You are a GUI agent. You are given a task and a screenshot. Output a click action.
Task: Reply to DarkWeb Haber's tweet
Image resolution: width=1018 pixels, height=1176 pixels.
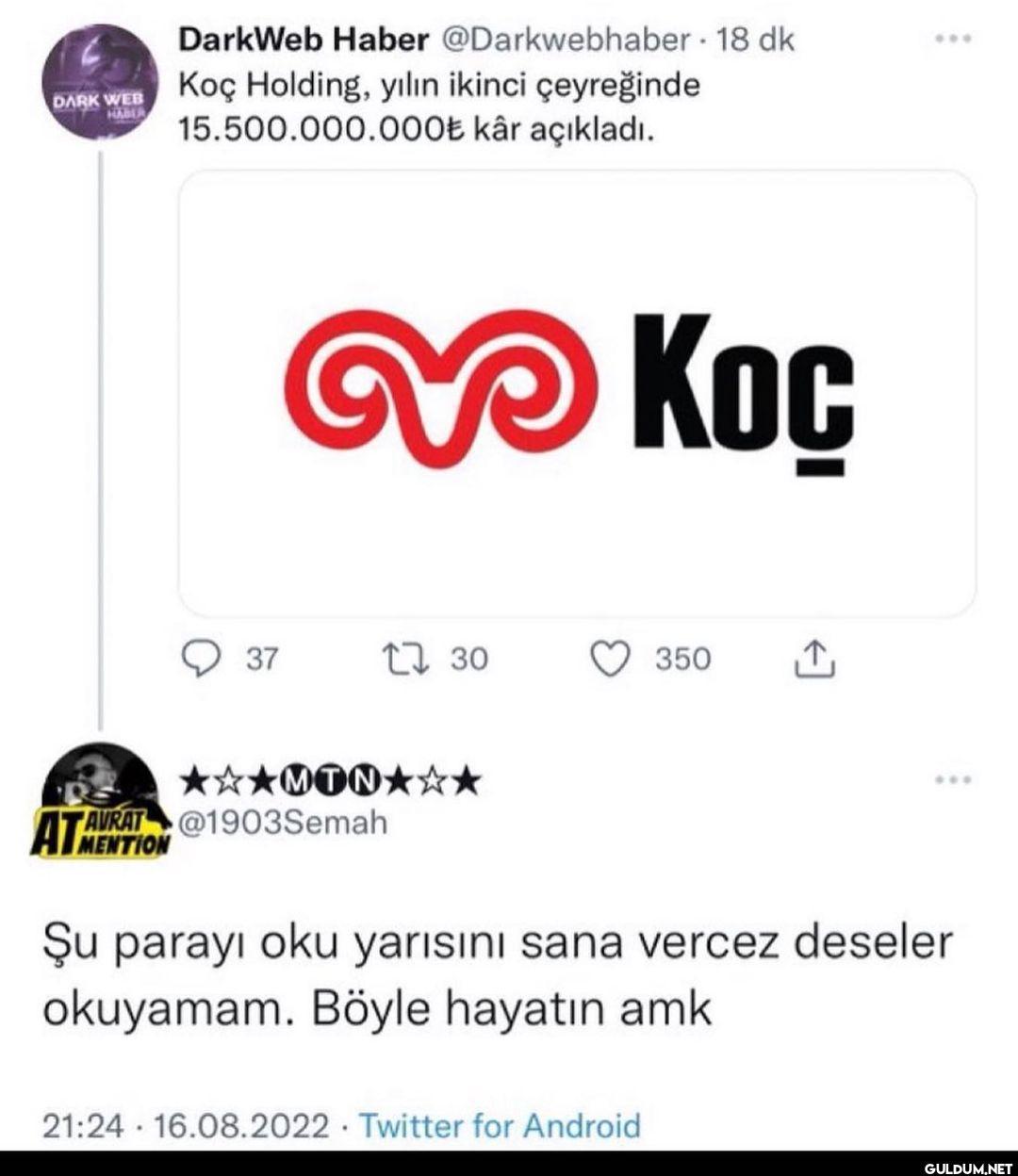[x=200, y=659]
